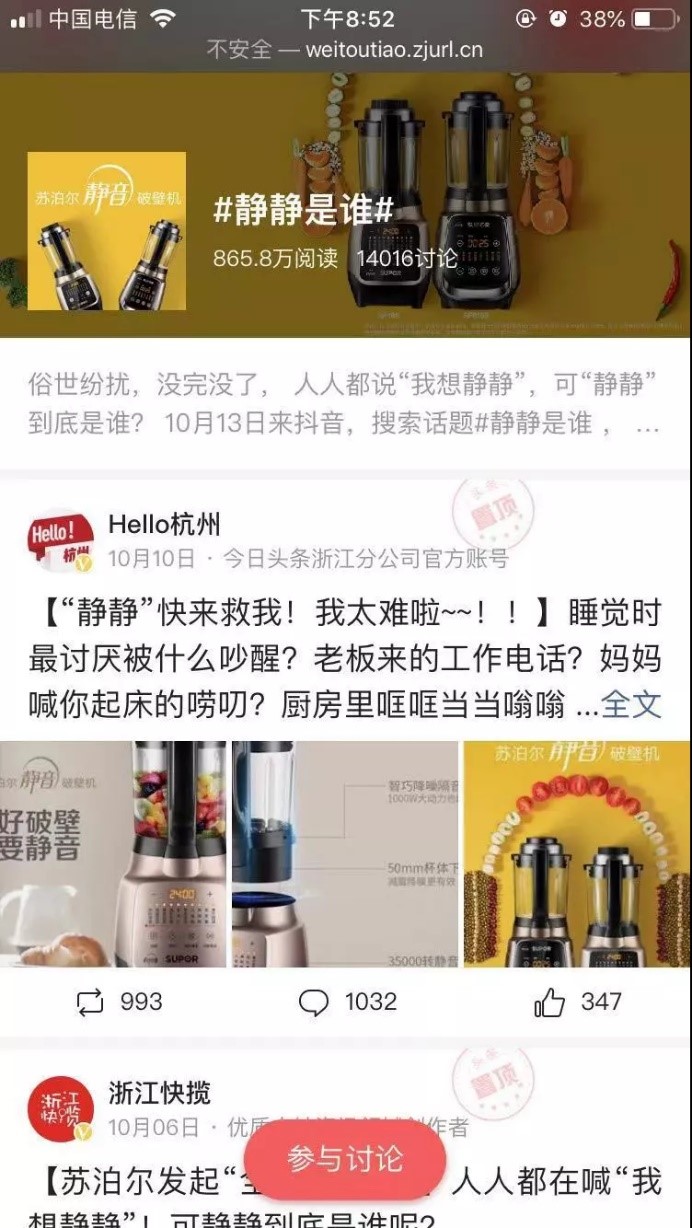The image size is (692, 1228).
Task: Open the weitoutiao.zjurl.cn address bar
Action: (x=344, y=50)
